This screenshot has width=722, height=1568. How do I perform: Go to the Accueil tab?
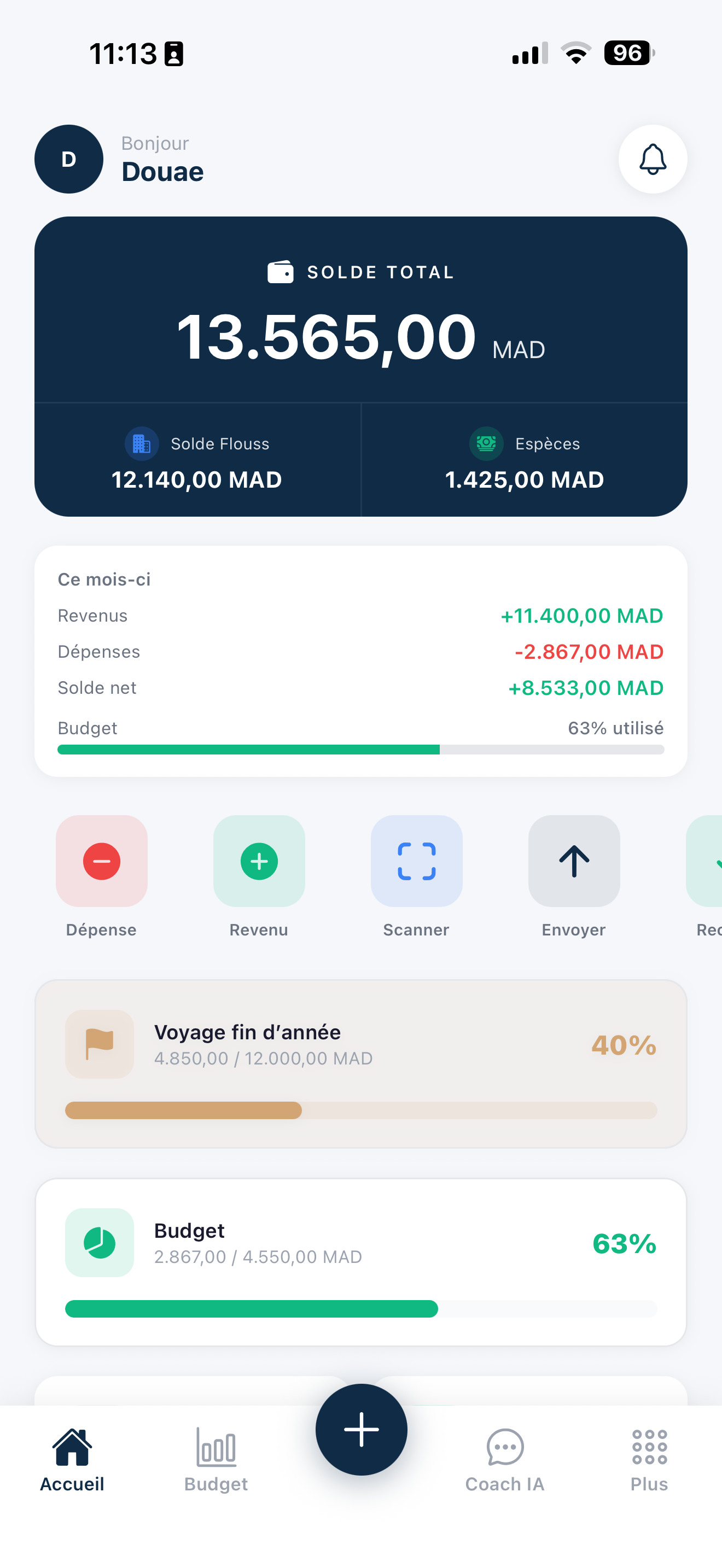72,1460
